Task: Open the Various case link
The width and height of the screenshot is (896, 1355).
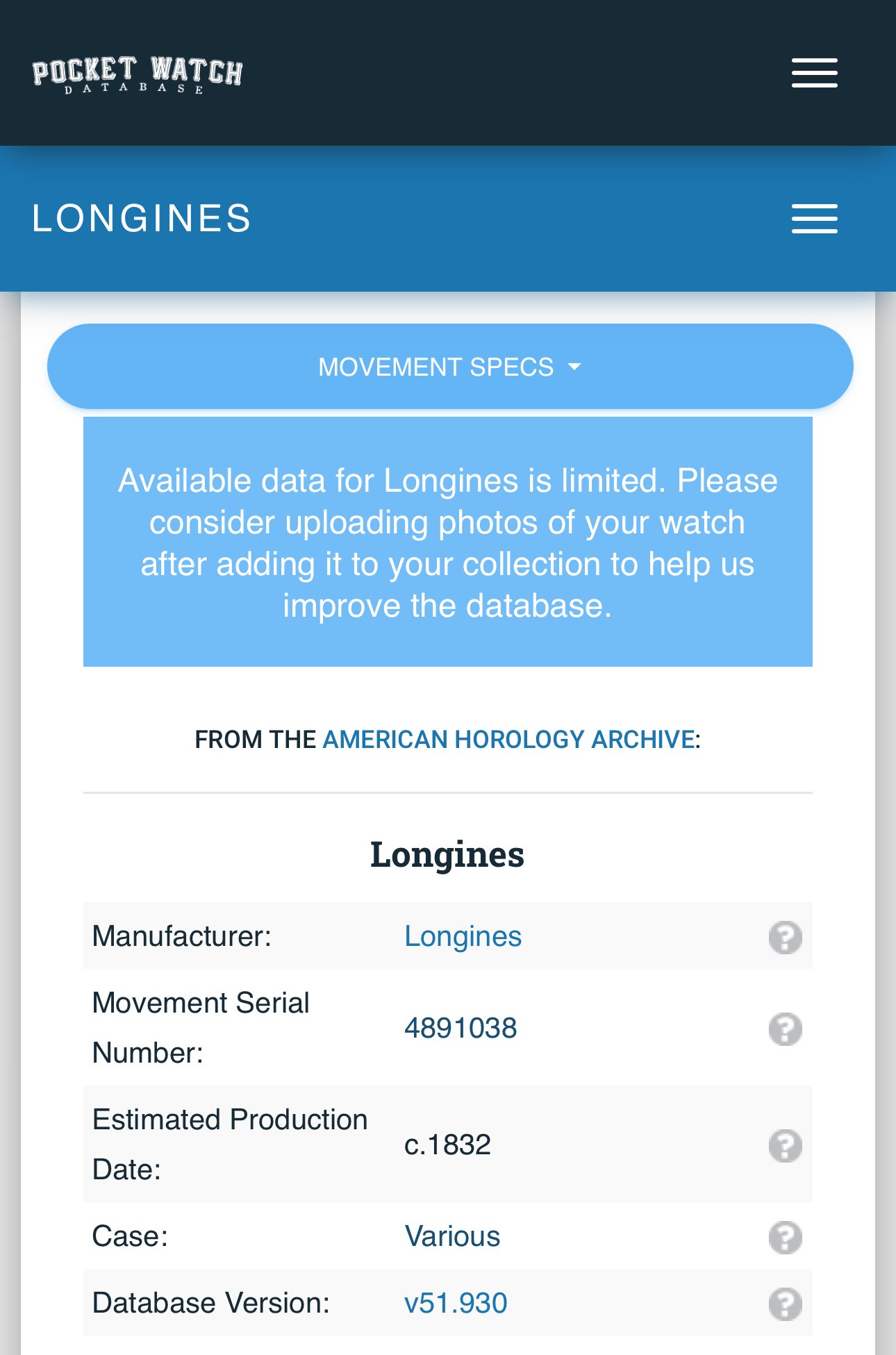Action: pyautogui.click(x=452, y=1236)
